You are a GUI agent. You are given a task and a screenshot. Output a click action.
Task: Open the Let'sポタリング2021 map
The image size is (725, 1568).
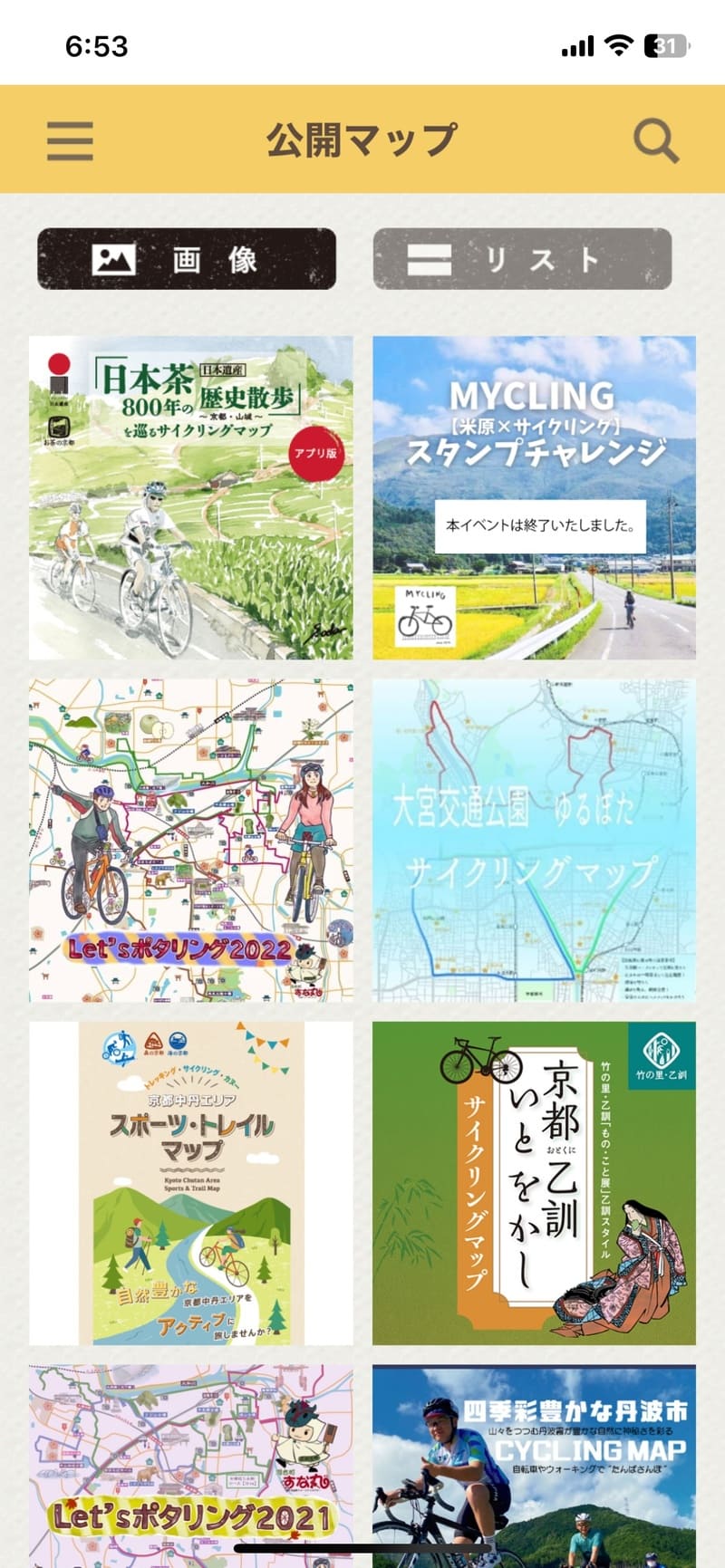pyautogui.click(x=191, y=1467)
